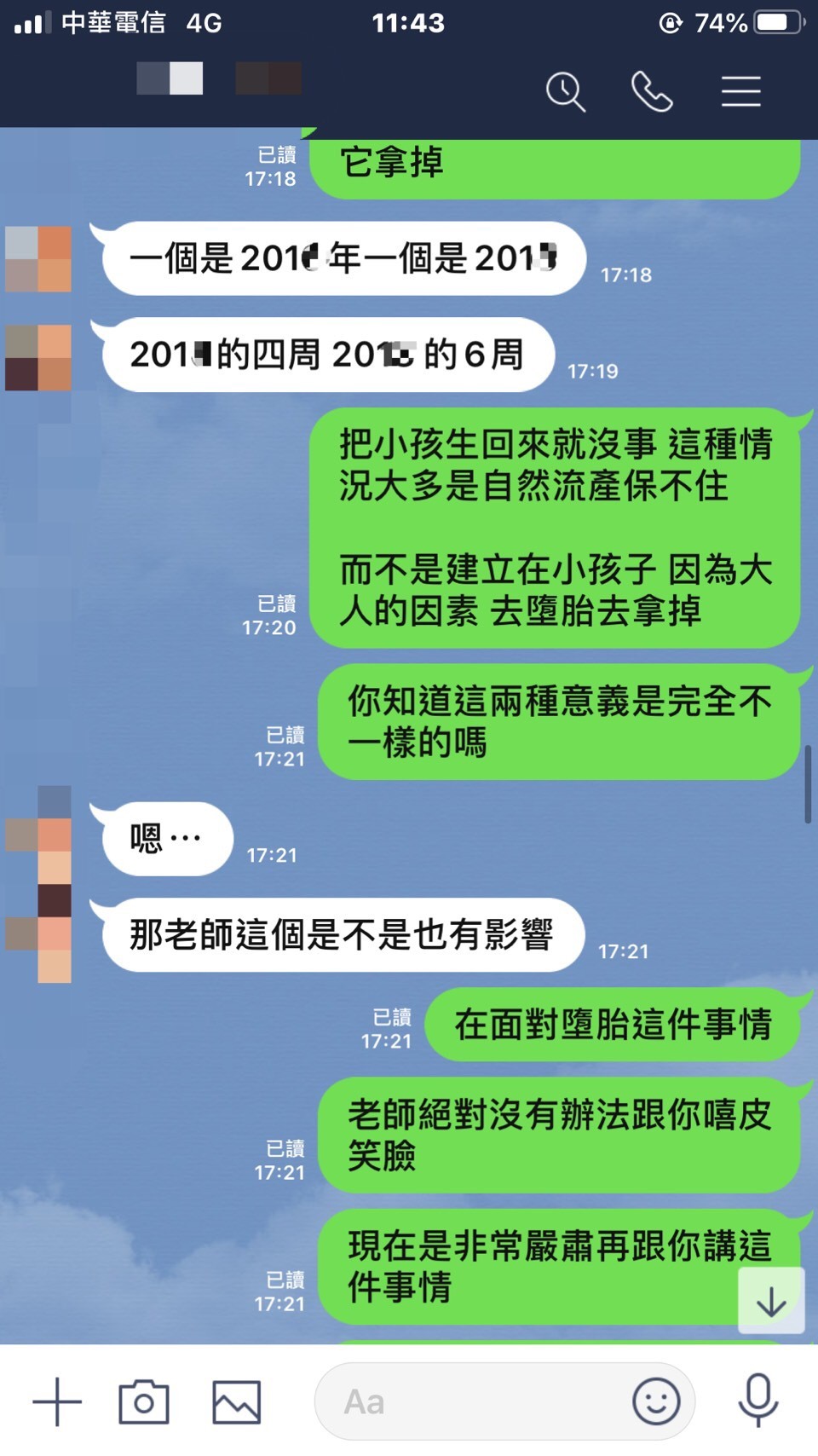
Task: Open the chat menu
Action: 740,91
